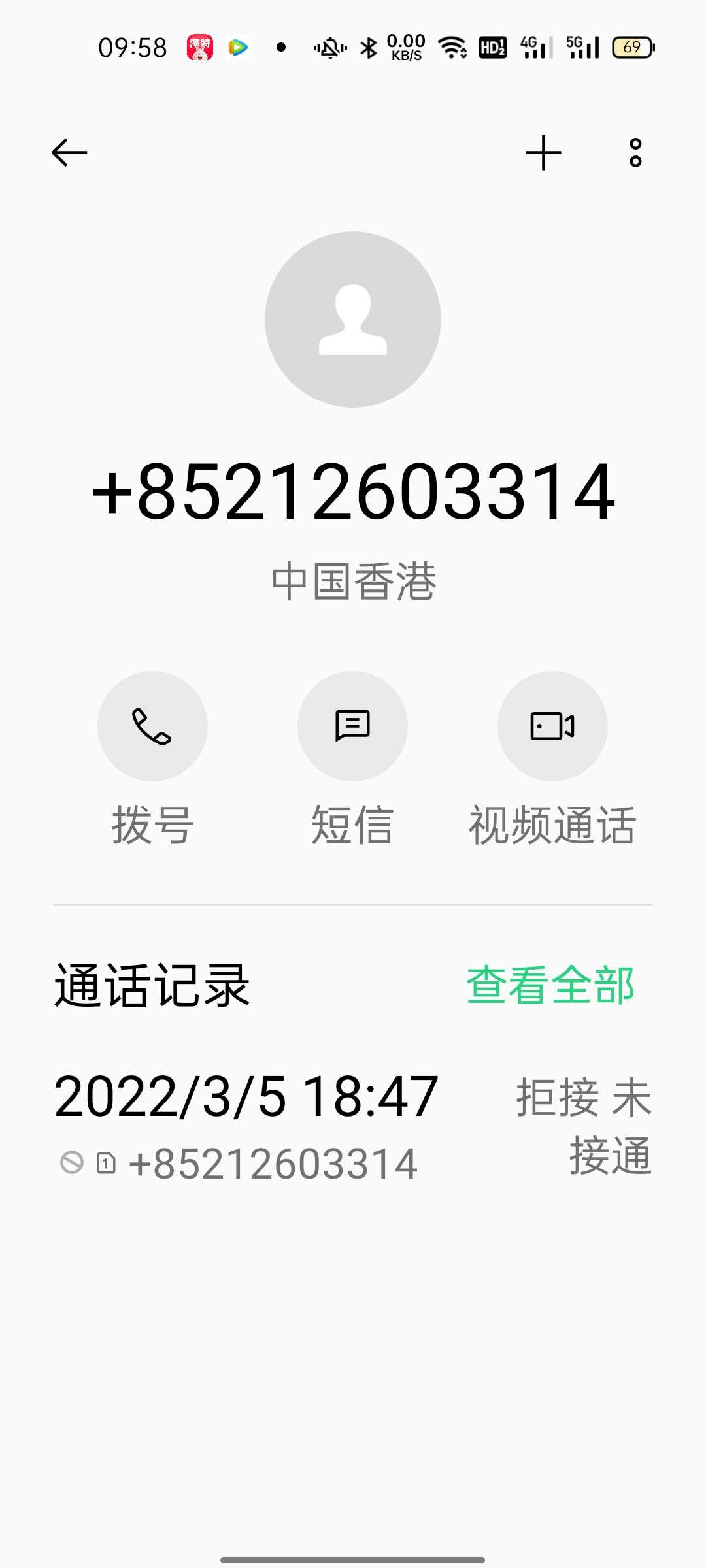The height and width of the screenshot is (1568, 706).
Task: Go back using the top-left arrow
Action: pos(69,153)
